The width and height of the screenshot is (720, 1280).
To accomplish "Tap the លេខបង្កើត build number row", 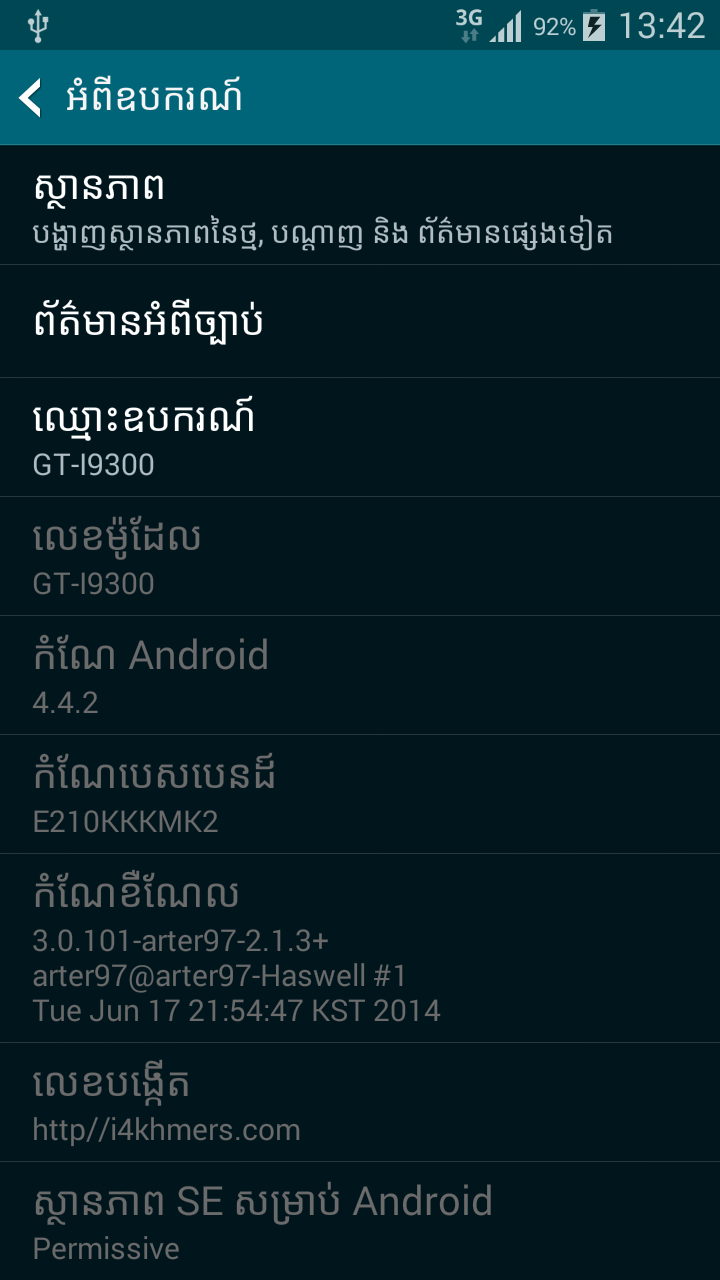I will [x=360, y=1102].
